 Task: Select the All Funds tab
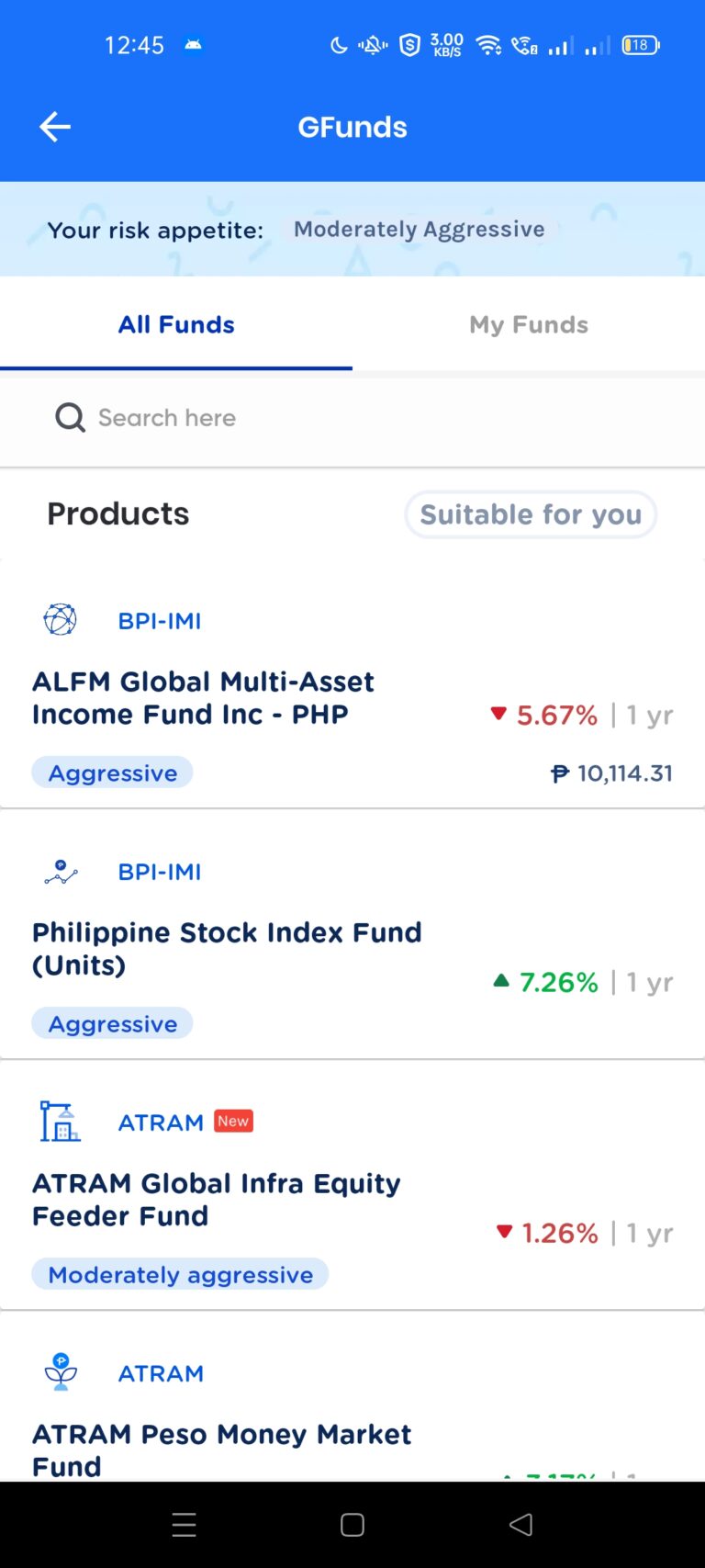coord(175,323)
